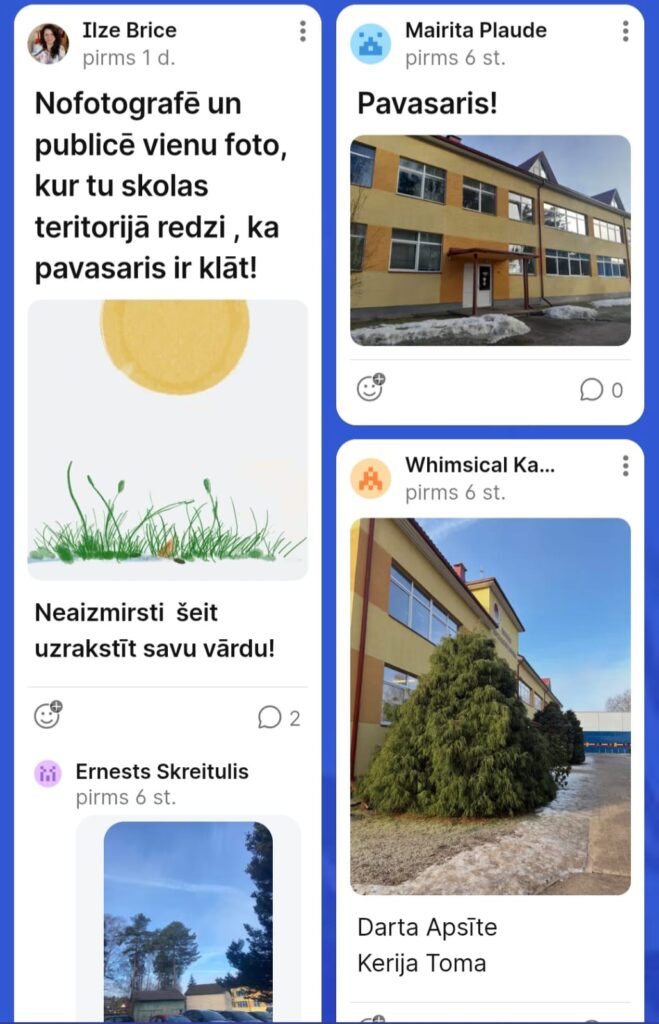View Mairita Plaude's school building photo

coord(490,240)
